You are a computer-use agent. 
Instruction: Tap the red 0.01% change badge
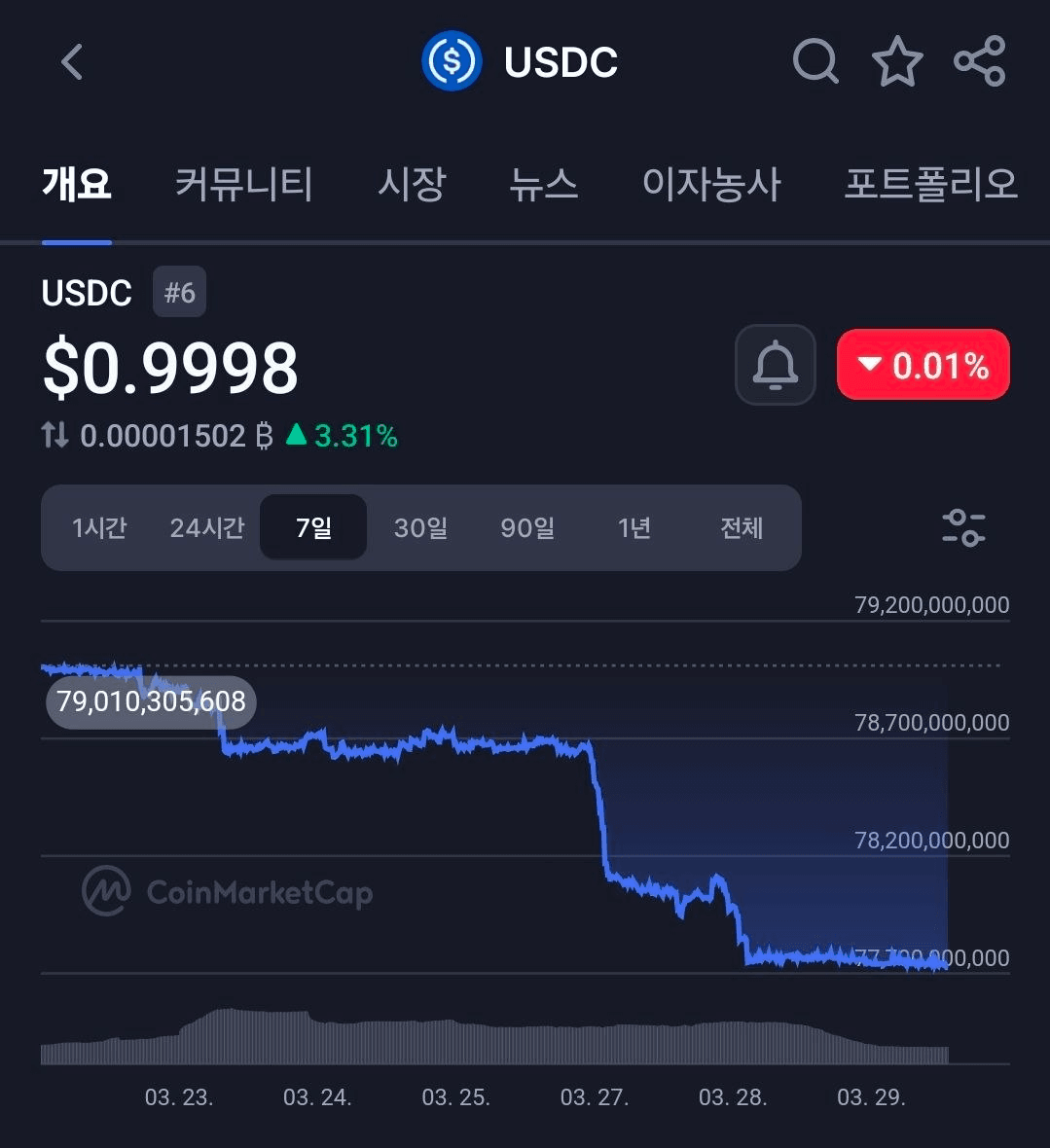click(923, 365)
